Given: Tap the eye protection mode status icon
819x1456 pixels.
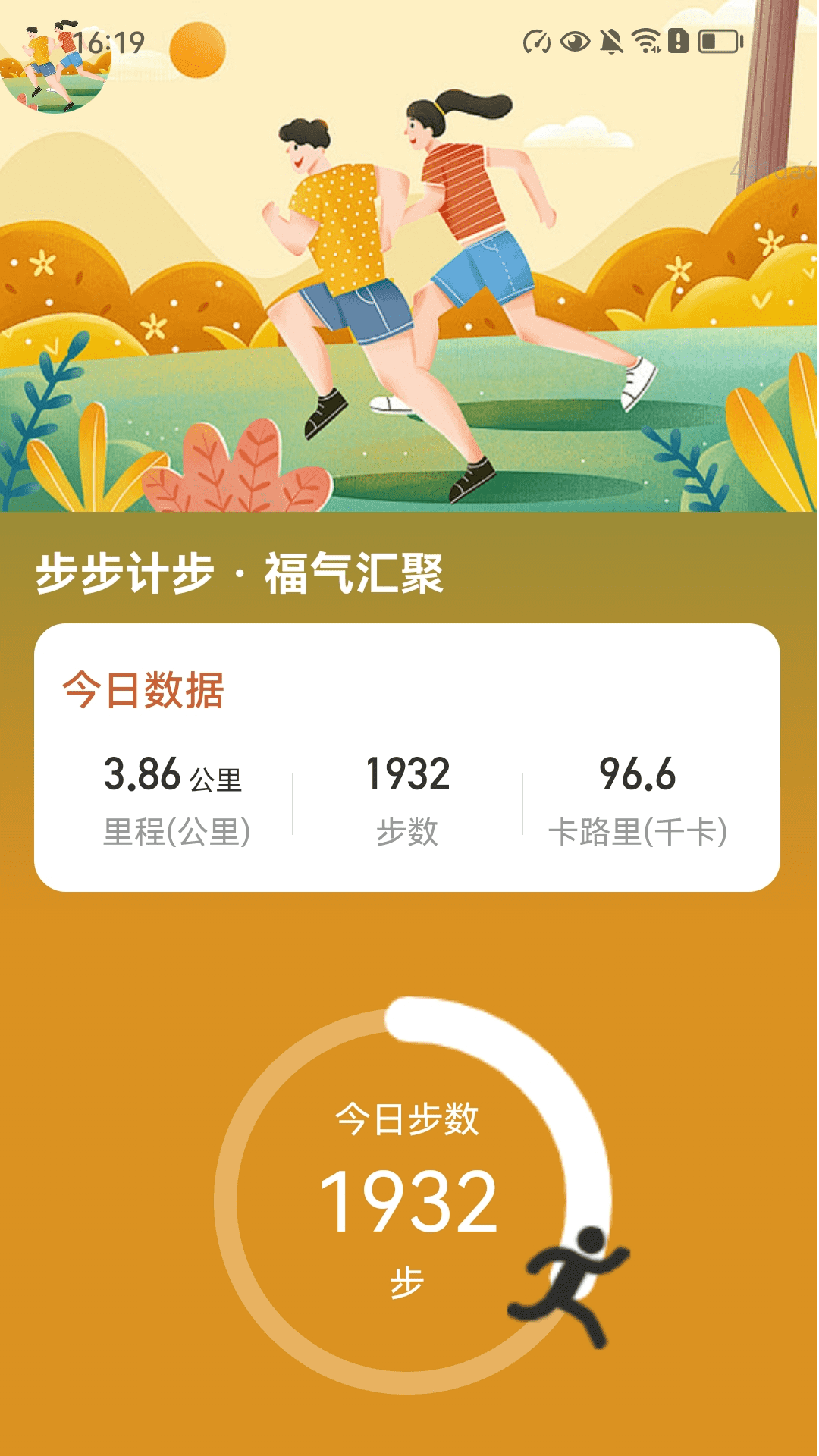Looking at the screenshot, I should [575, 42].
